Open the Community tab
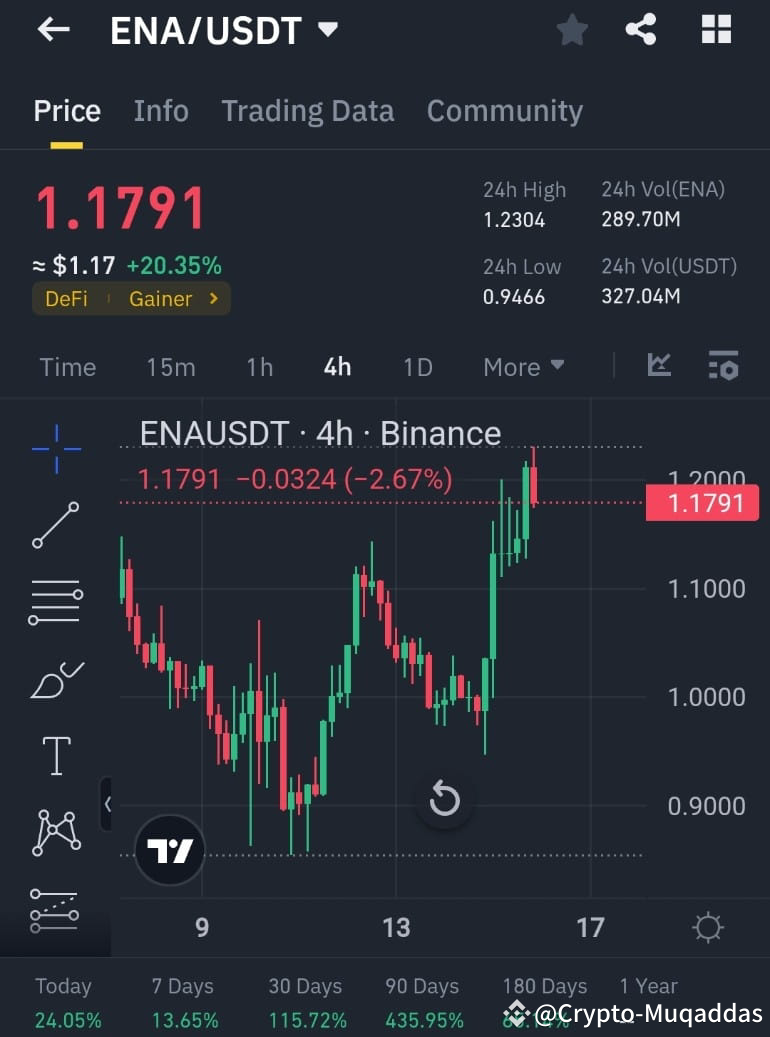The height and width of the screenshot is (1037, 770). (504, 110)
